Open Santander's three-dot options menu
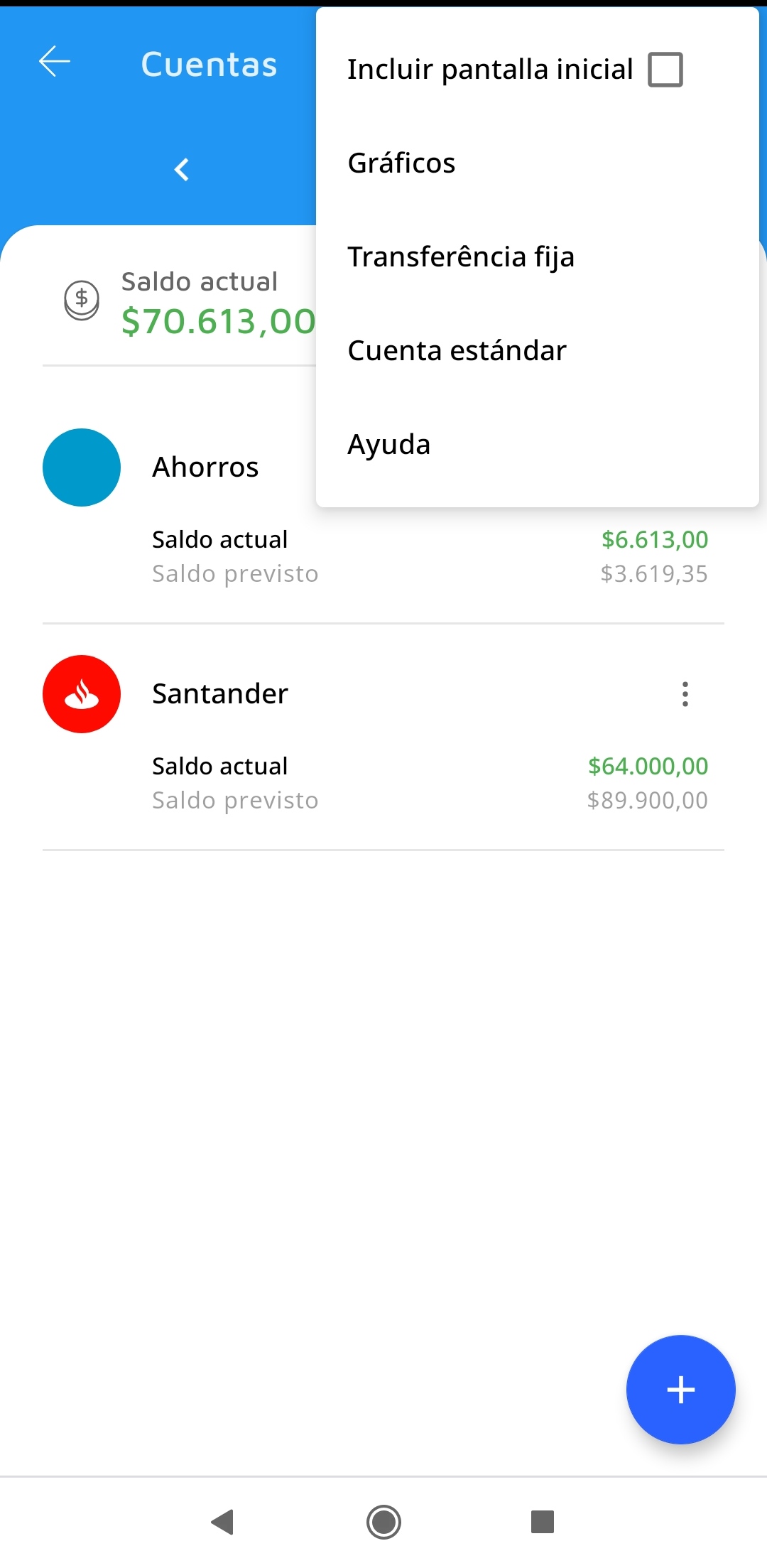This screenshot has width=767, height=1568. [685, 694]
